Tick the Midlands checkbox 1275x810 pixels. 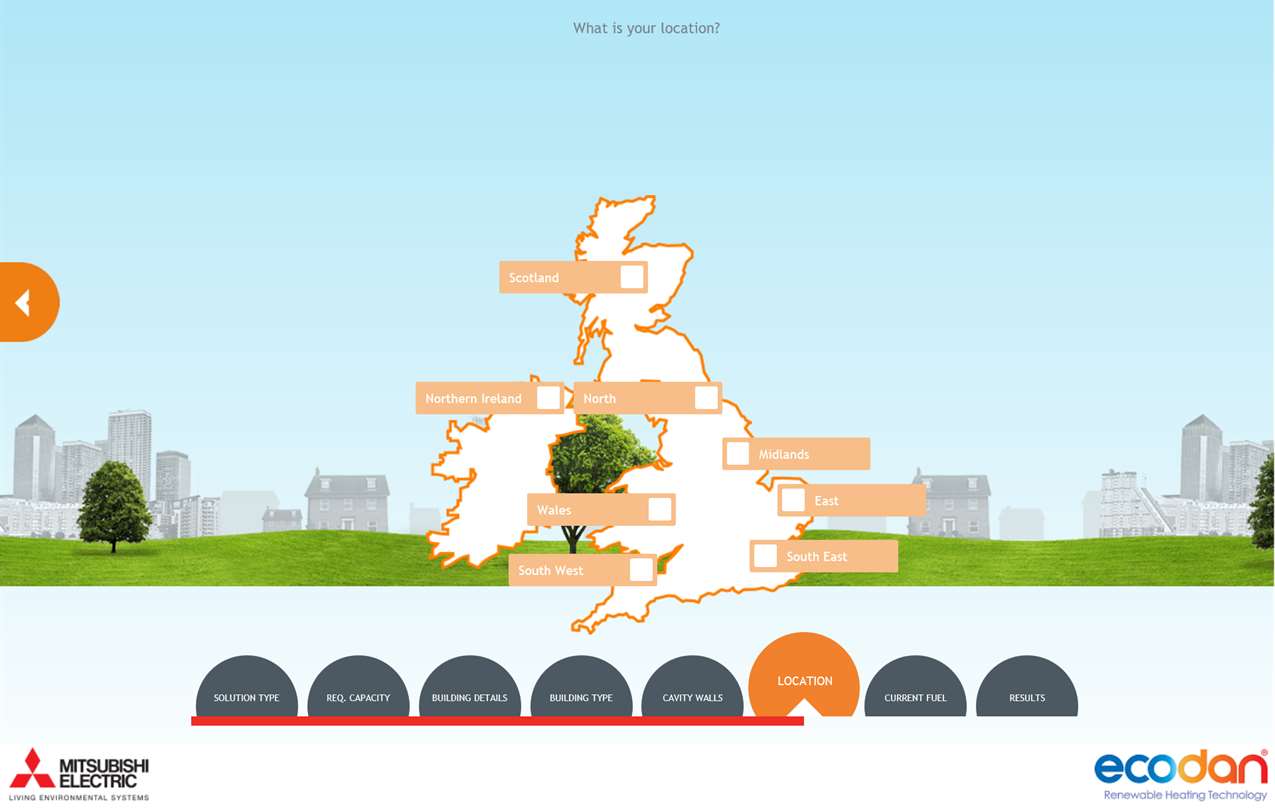click(x=738, y=454)
